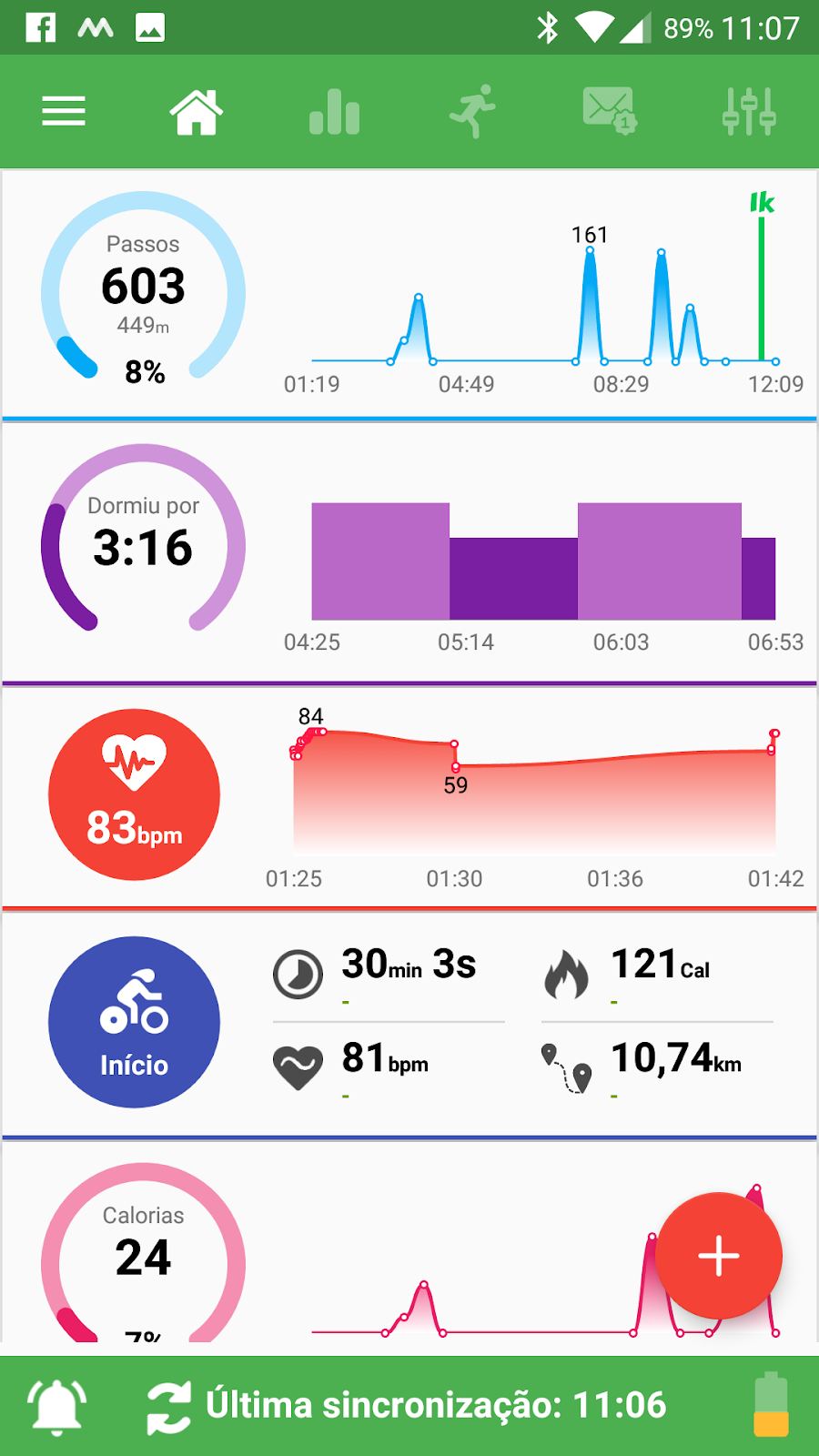Image resolution: width=819 pixels, height=1456 pixels.
Task: Switch to the statistics bar chart tab
Action: coord(334,112)
